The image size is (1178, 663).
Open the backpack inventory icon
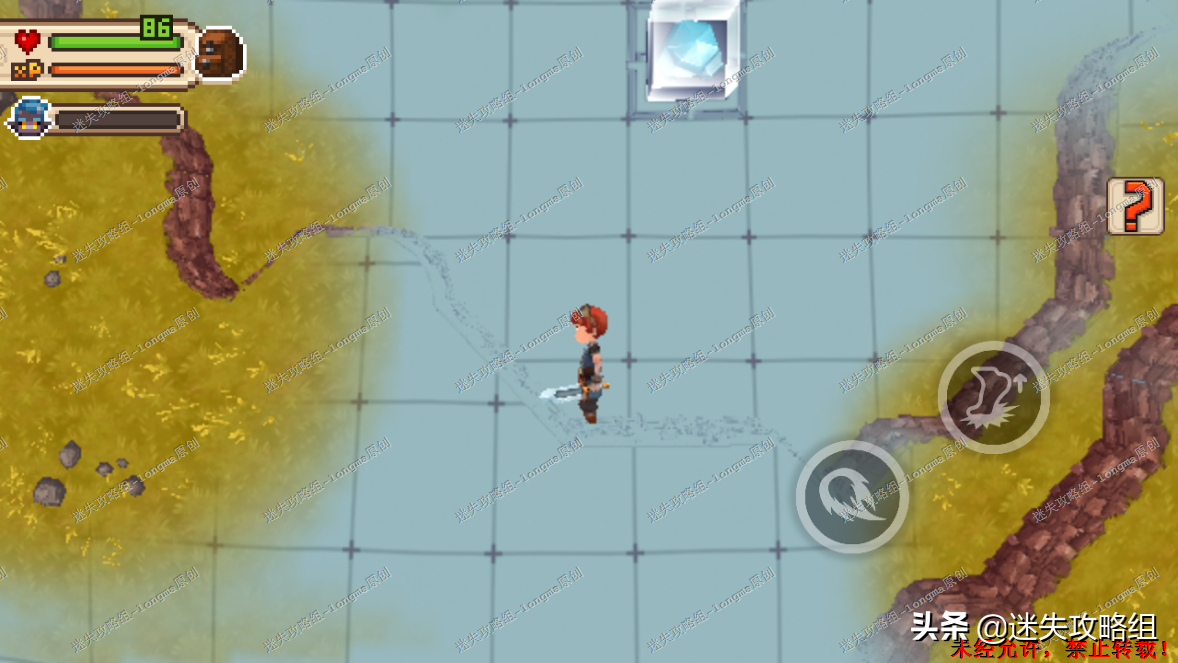point(219,53)
